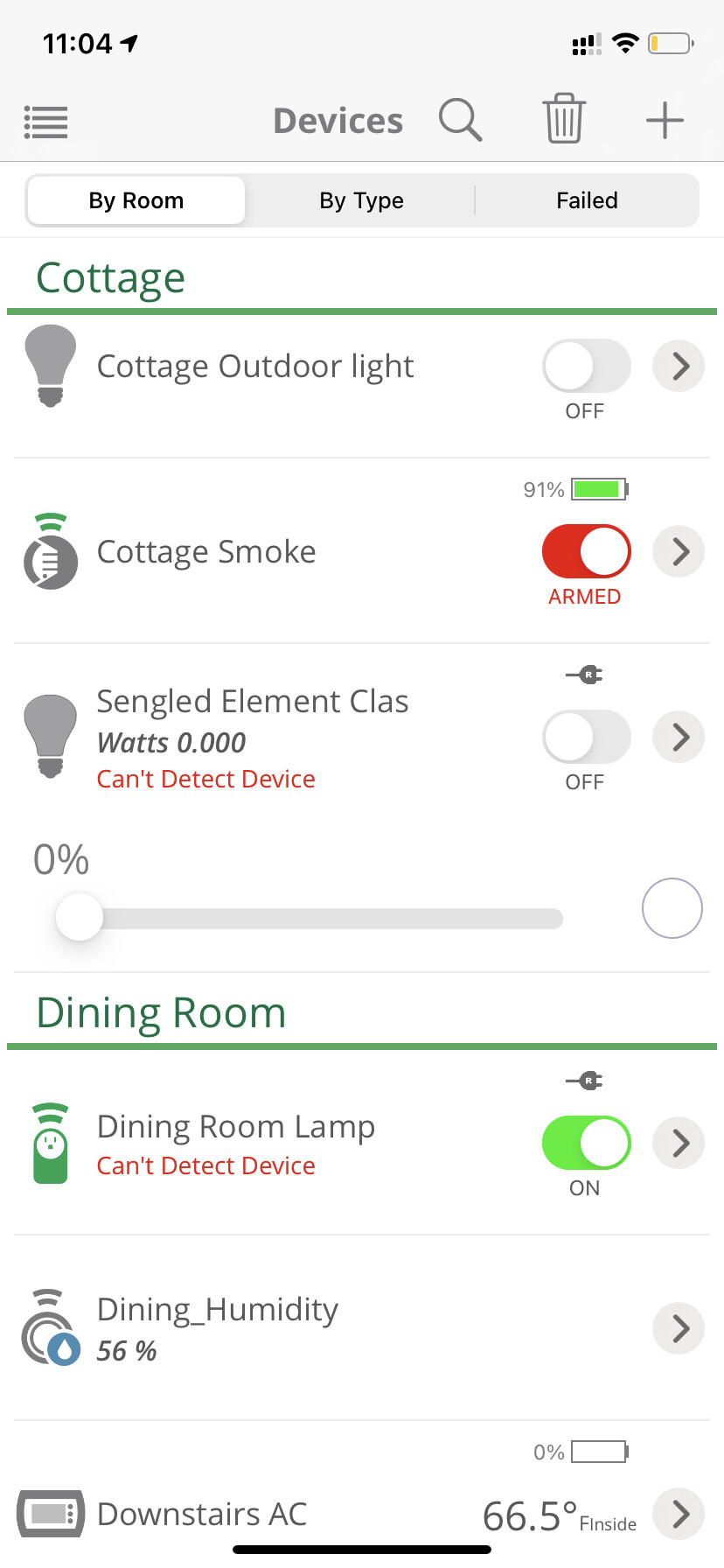Search devices with the magnifier icon
The image size is (724, 1568).
[x=460, y=120]
